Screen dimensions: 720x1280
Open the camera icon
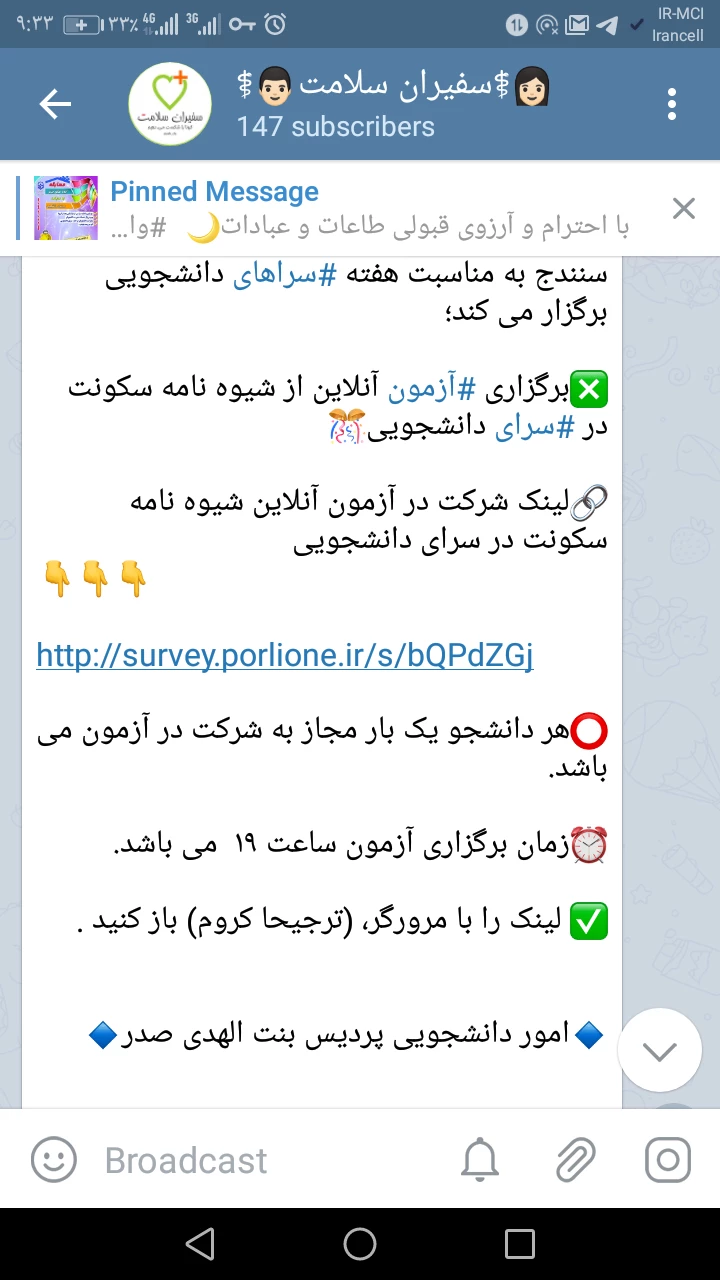[667, 1160]
